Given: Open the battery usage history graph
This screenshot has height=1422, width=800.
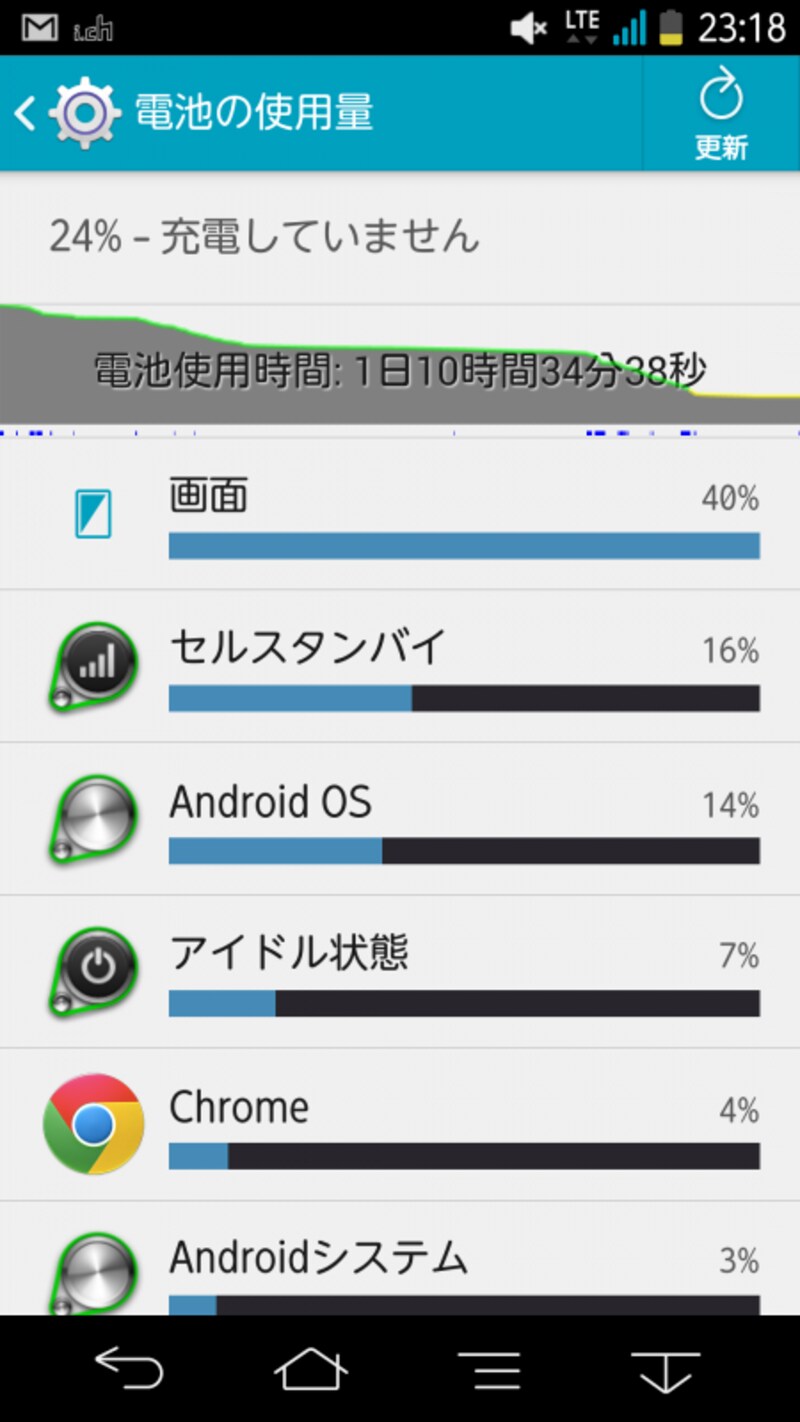Looking at the screenshot, I should (x=400, y=368).
